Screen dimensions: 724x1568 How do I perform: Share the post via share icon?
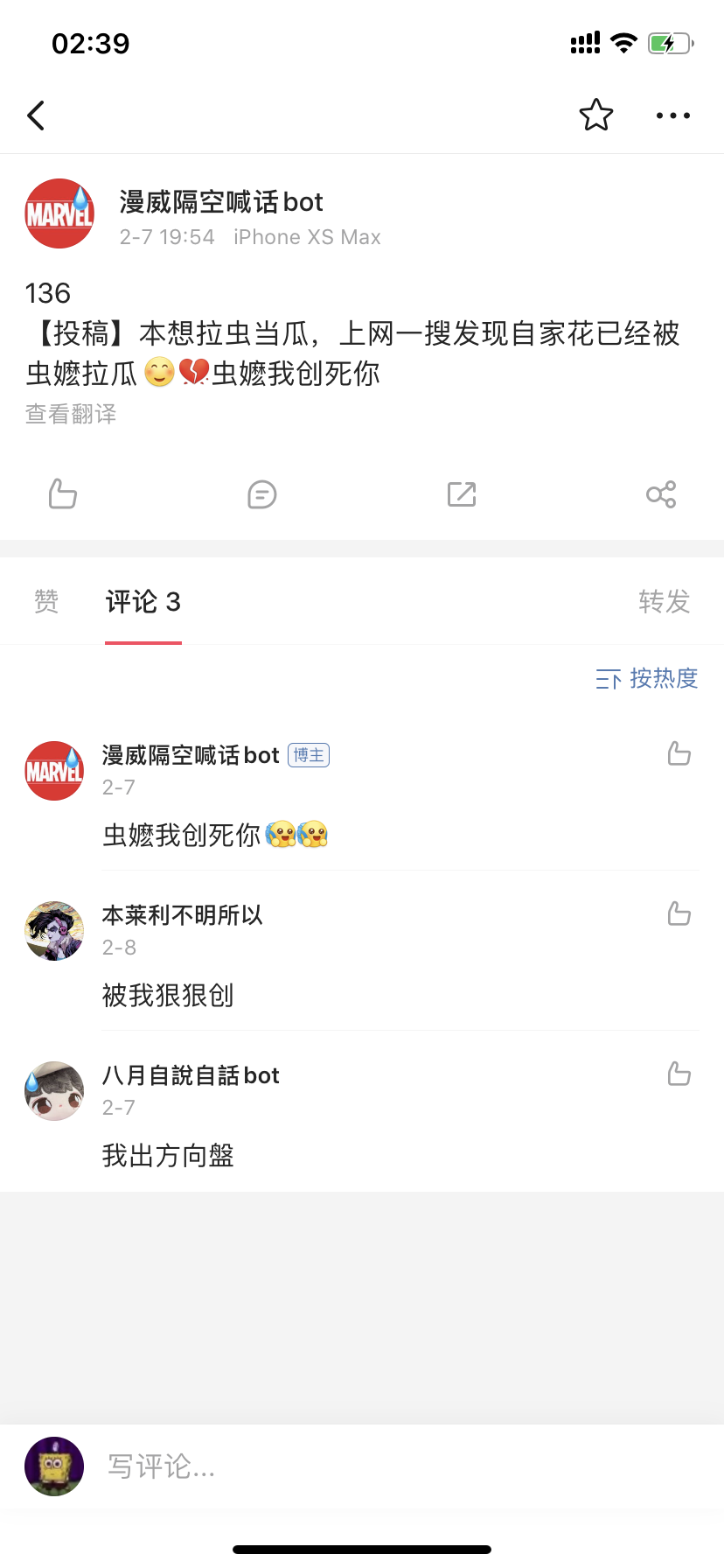661,494
